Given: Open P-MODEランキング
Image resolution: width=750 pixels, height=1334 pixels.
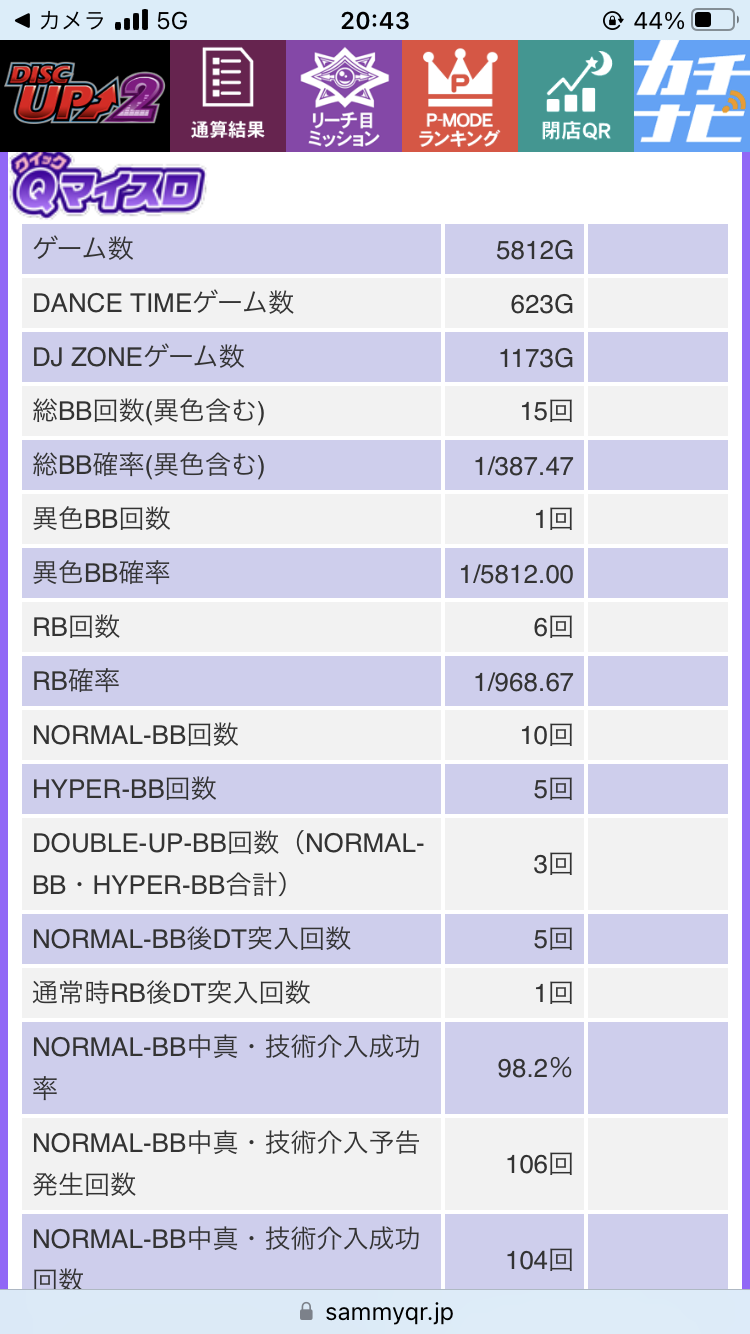Looking at the screenshot, I should coord(460,96).
